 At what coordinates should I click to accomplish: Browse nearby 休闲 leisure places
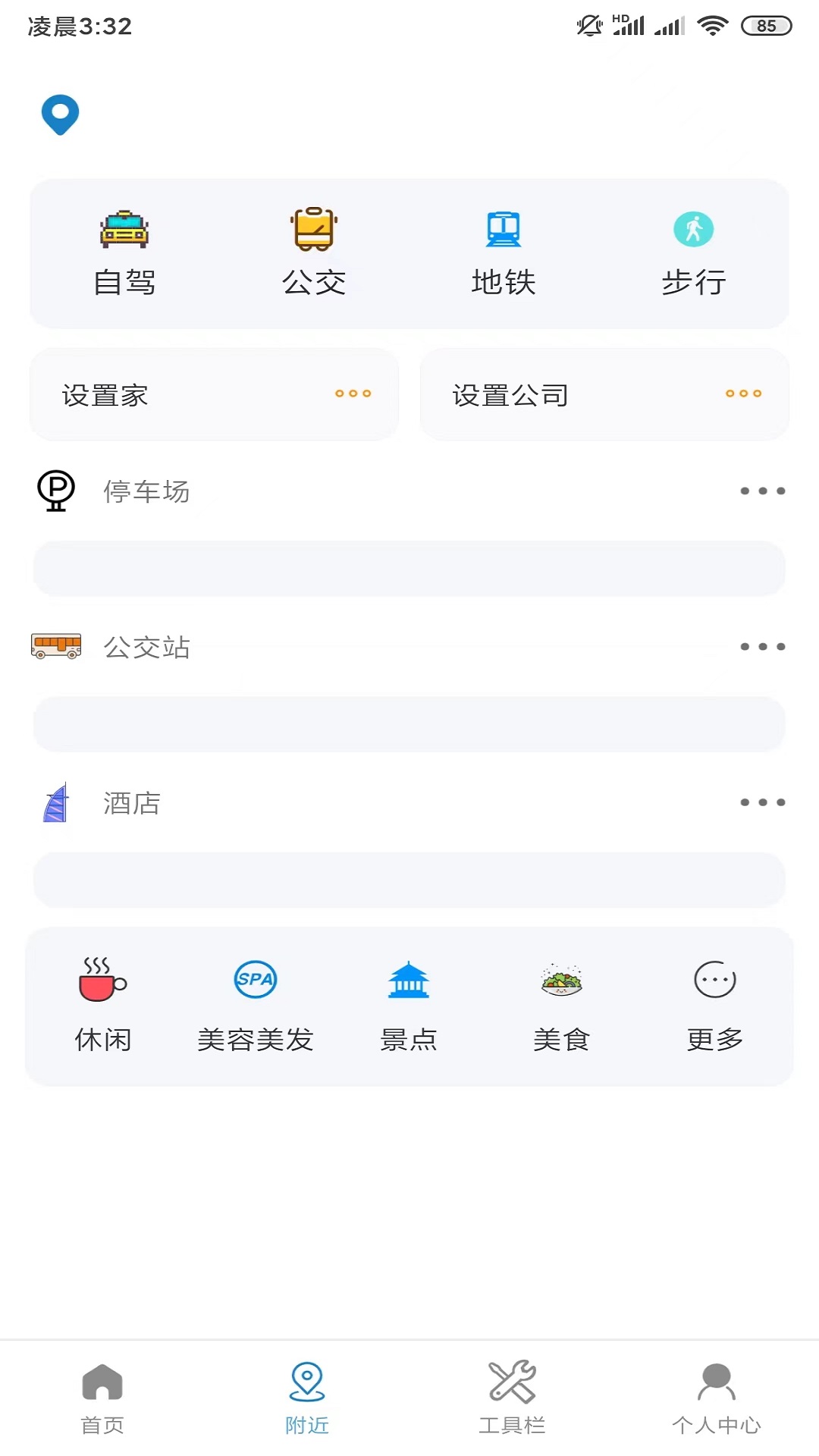pos(103,1006)
